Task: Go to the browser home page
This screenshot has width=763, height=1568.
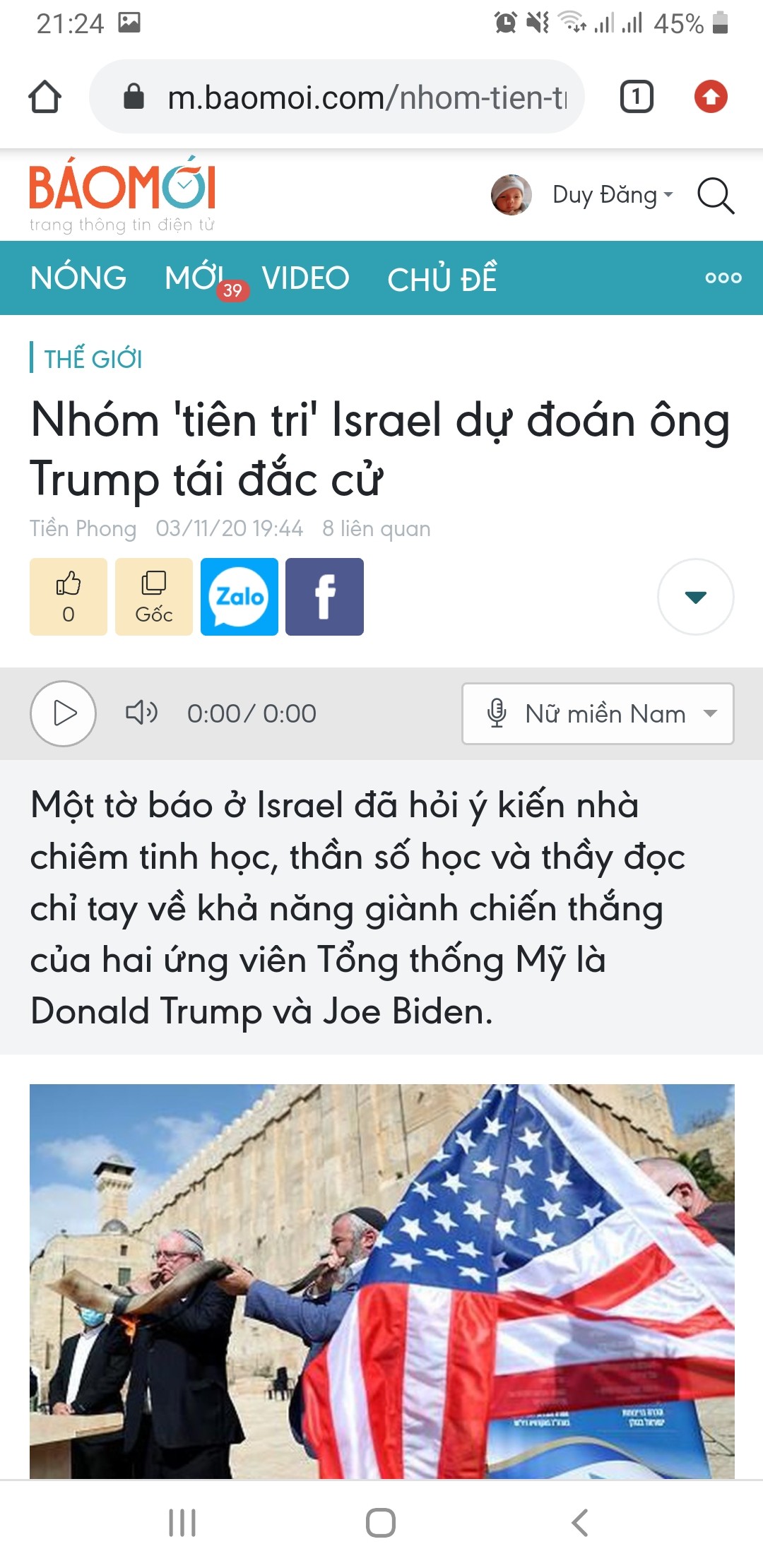Action: (45, 97)
